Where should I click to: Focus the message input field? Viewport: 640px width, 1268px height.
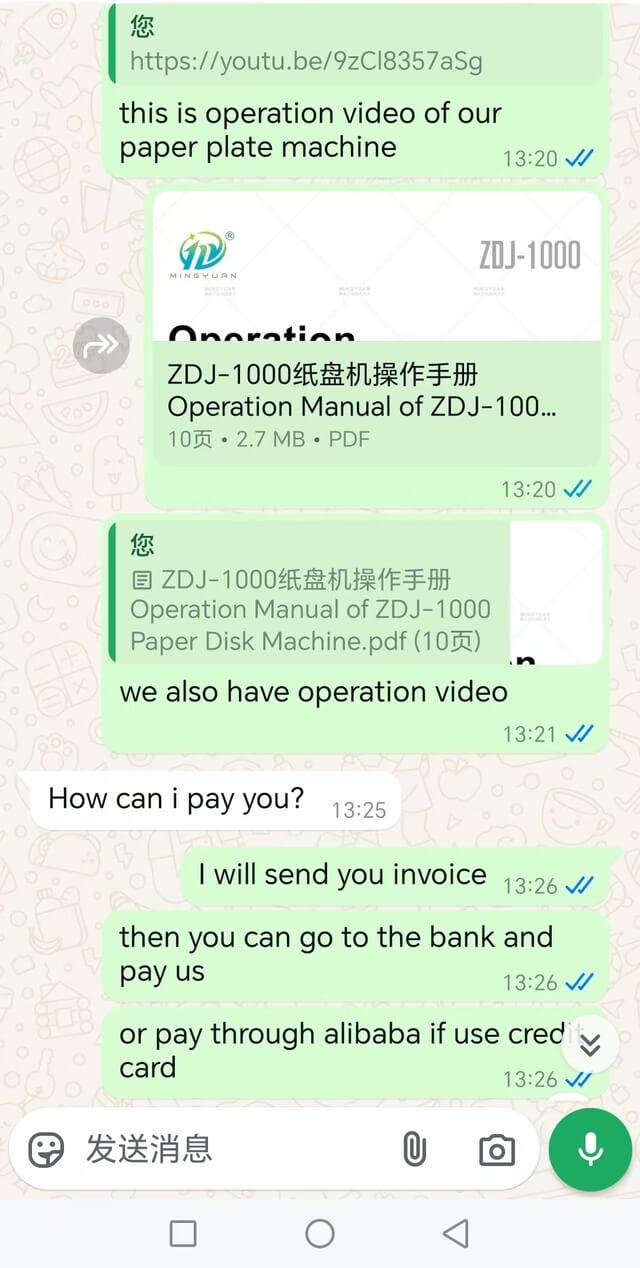click(230, 1150)
